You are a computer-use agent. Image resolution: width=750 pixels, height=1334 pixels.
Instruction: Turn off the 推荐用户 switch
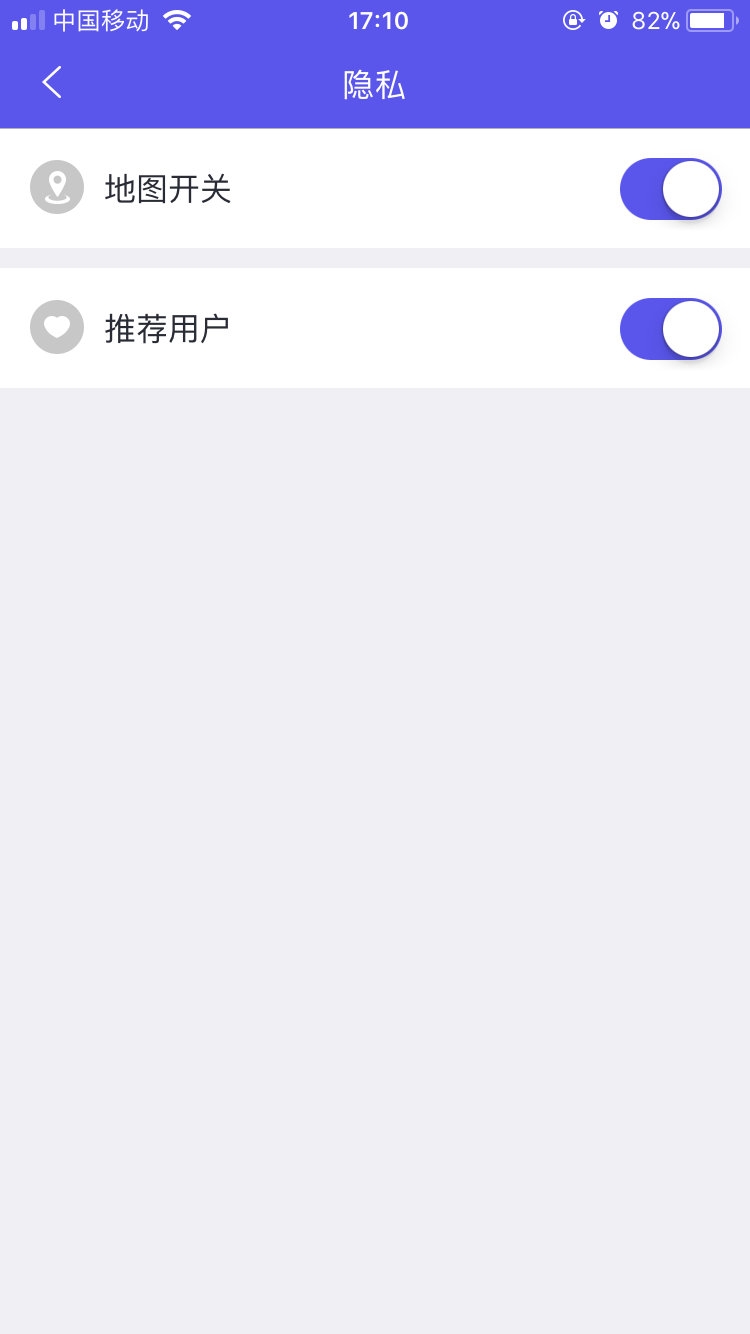click(x=670, y=328)
